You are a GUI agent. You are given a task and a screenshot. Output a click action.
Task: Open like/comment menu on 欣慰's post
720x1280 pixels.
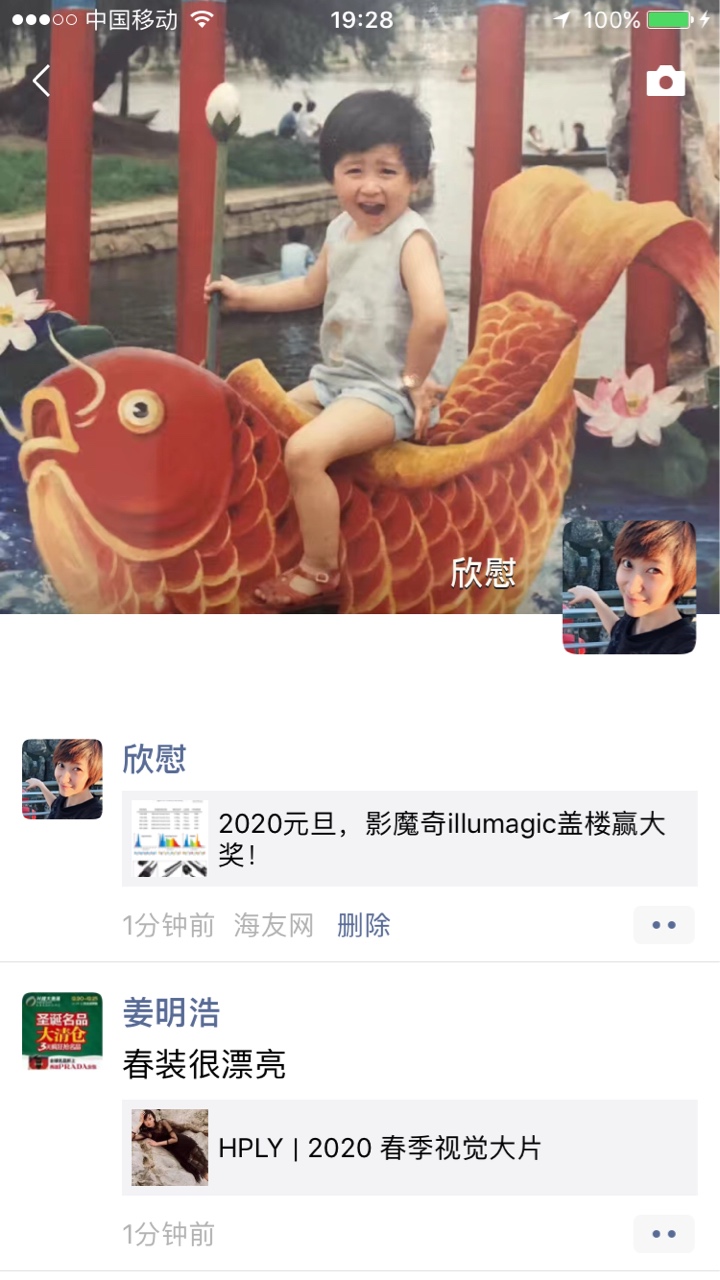click(663, 925)
